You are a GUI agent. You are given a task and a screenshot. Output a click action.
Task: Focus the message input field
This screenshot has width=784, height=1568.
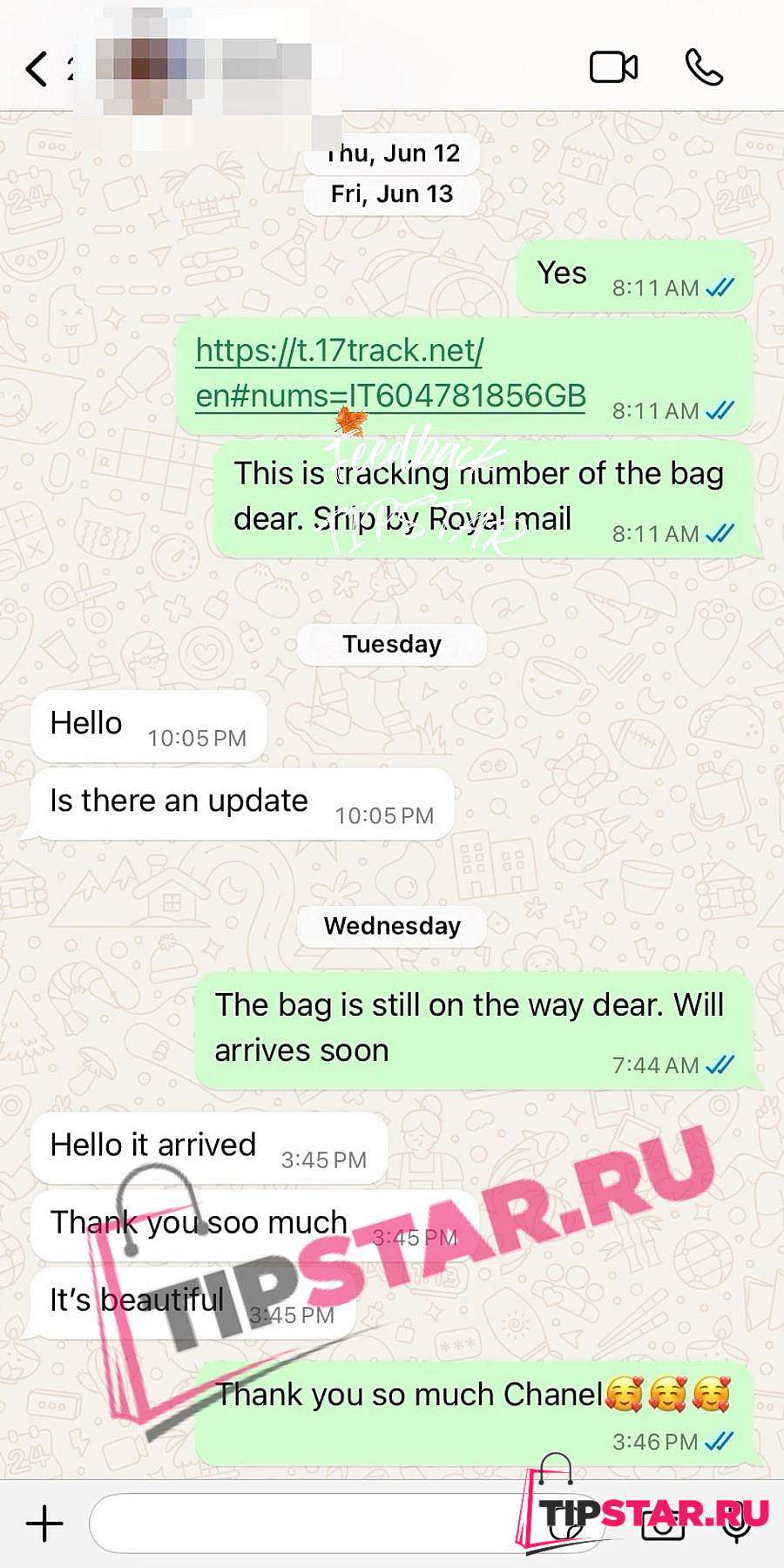coord(305,1523)
